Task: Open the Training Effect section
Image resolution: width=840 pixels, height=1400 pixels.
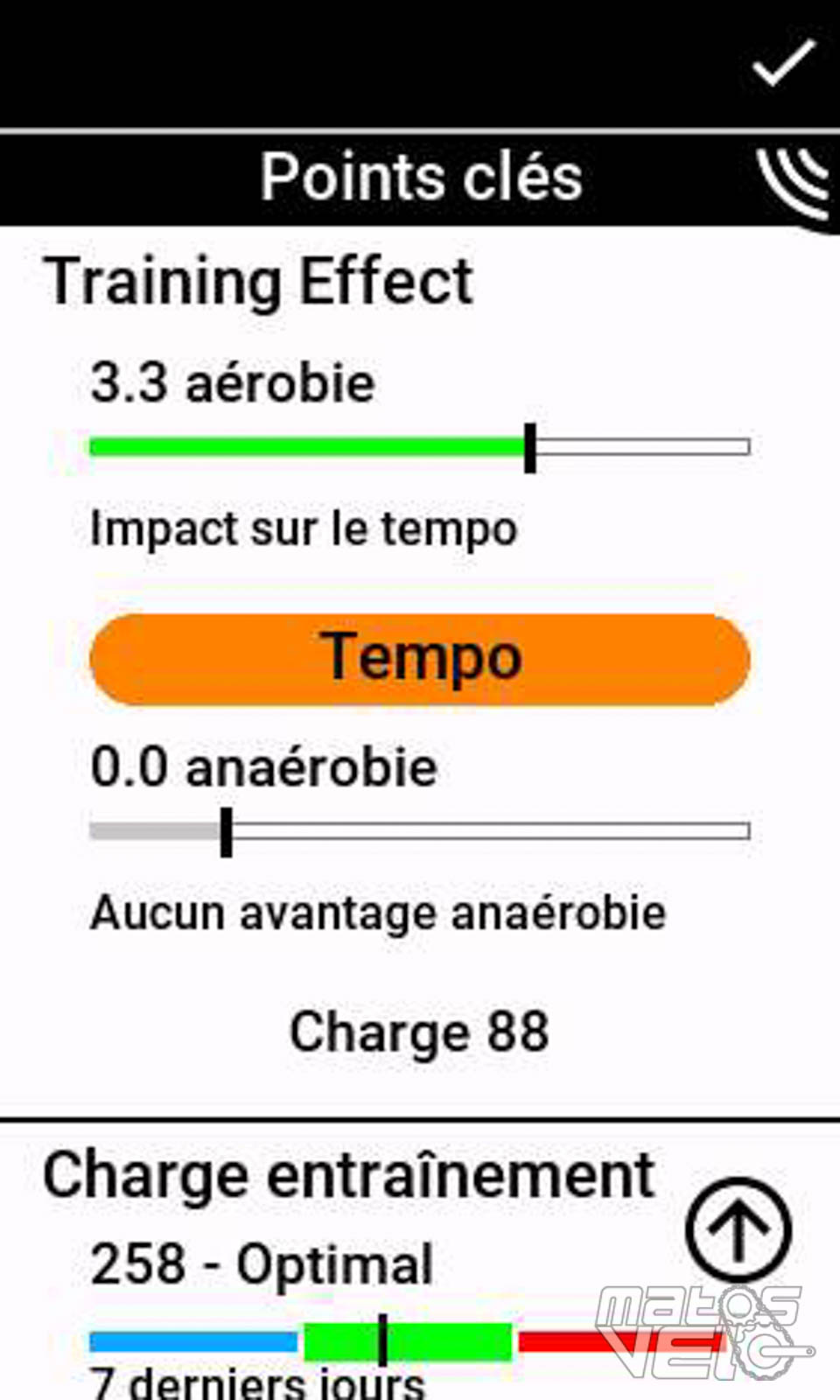Action: point(259,282)
